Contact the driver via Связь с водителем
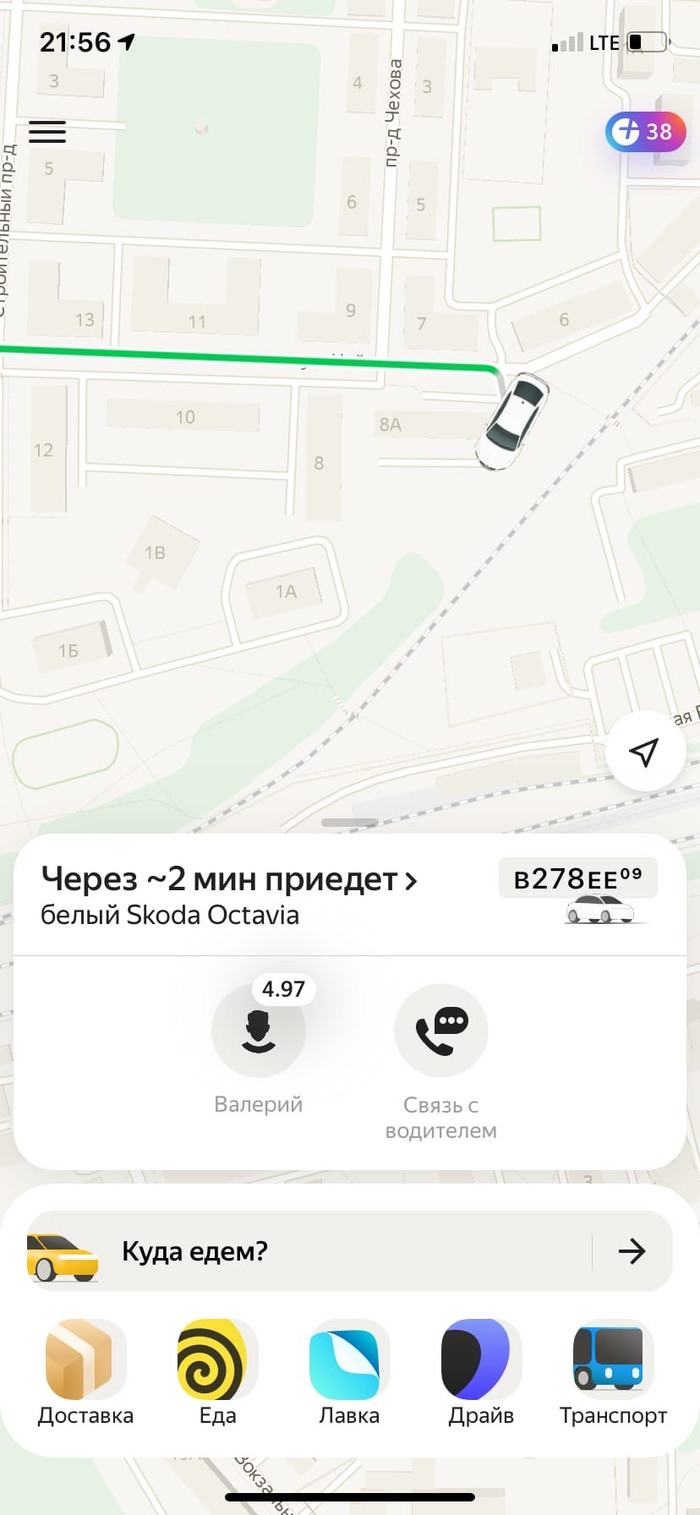 tap(441, 1031)
